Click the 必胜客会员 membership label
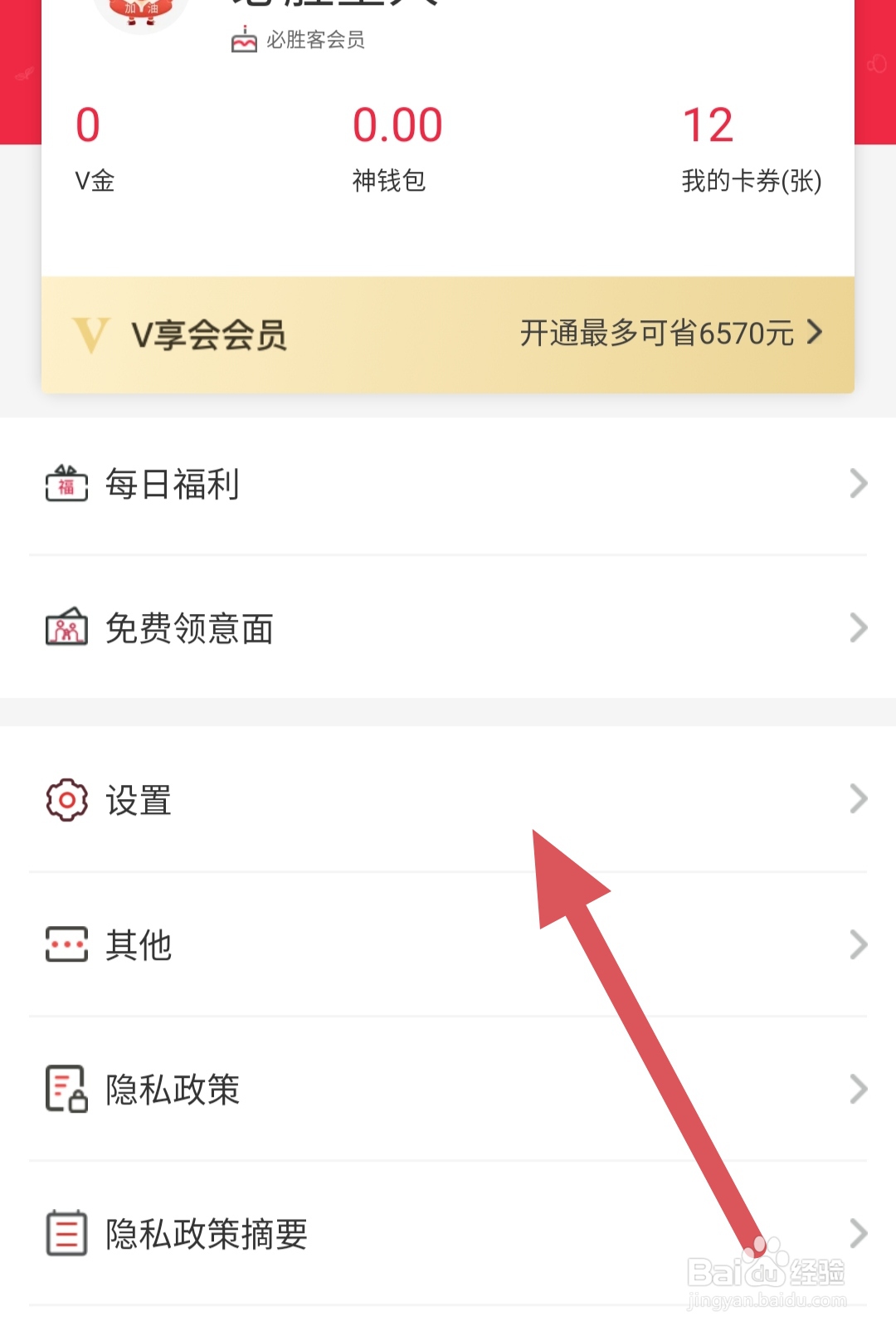Screen dimensions: 896x1331 (x=315, y=37)
